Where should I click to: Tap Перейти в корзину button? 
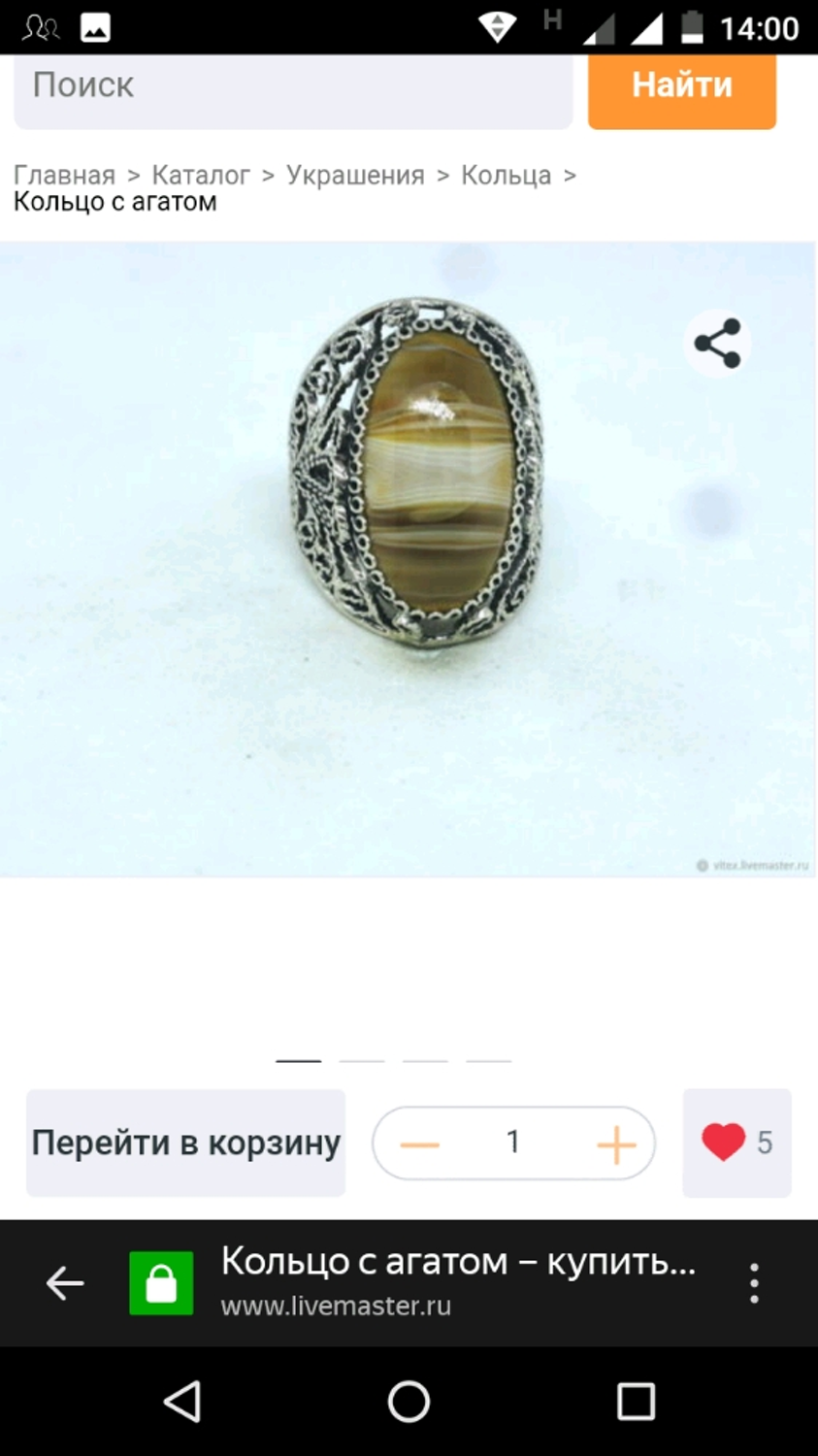185,1142
